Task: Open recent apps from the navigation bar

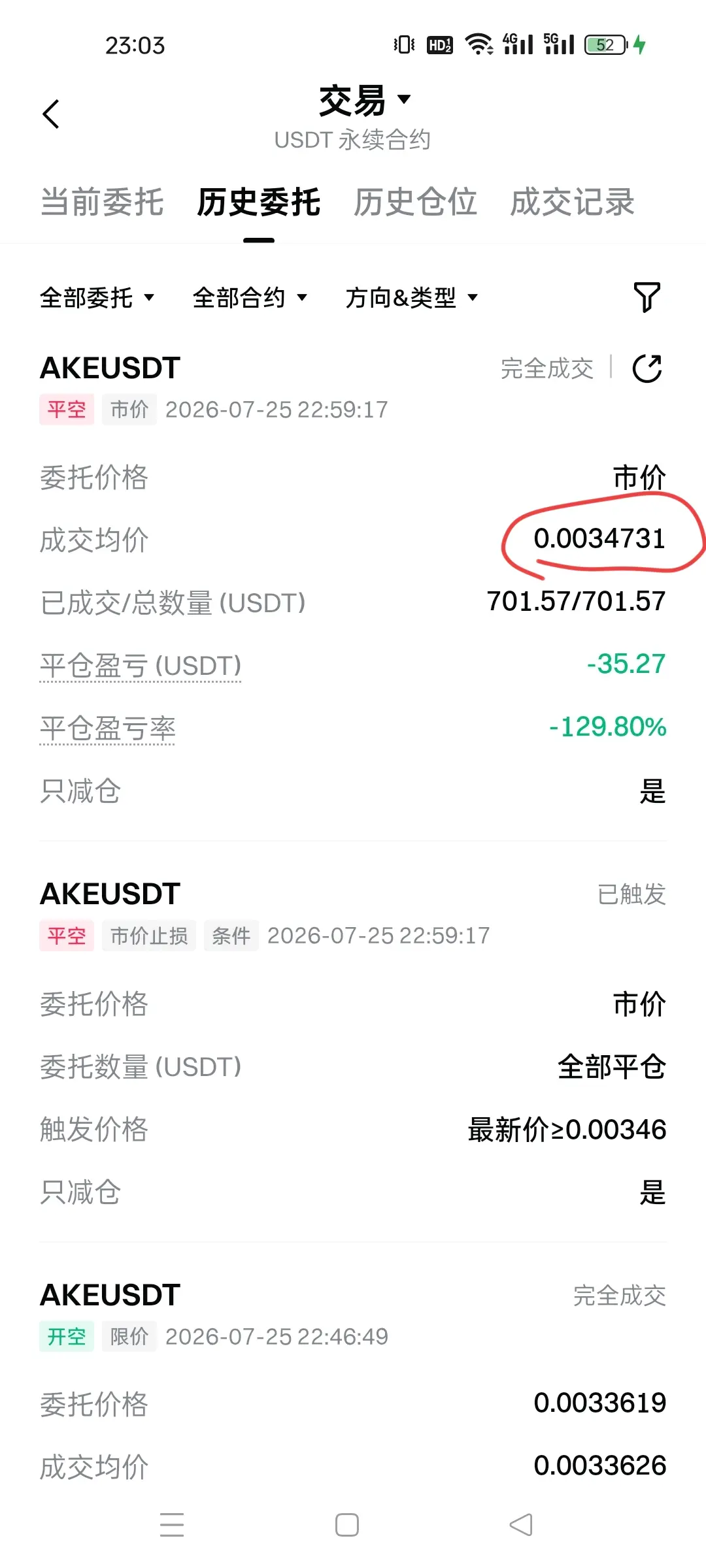Action: click(x=172, y=1525)
